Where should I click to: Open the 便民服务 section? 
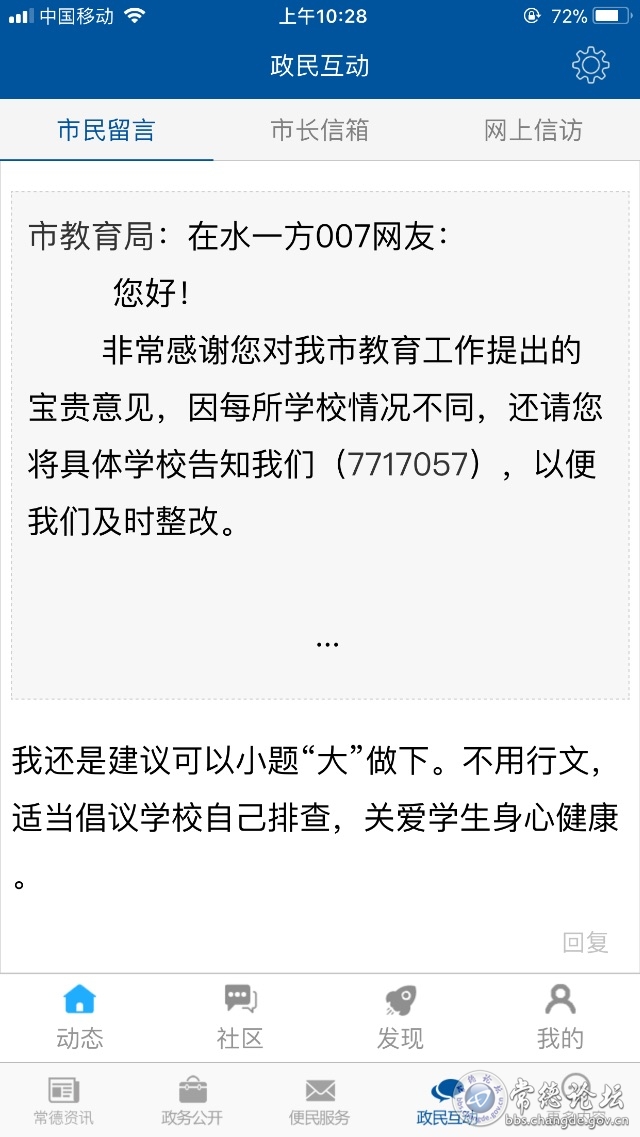coord(320,1101)
